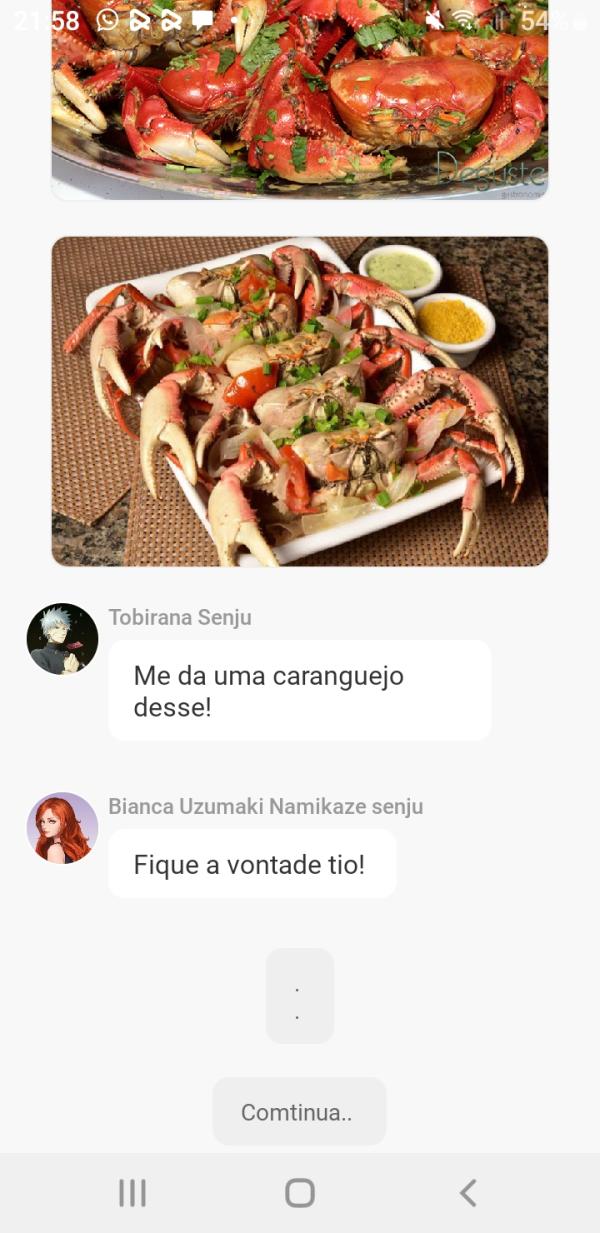Open the crab photo with two sauce bowls

[299, 401]
